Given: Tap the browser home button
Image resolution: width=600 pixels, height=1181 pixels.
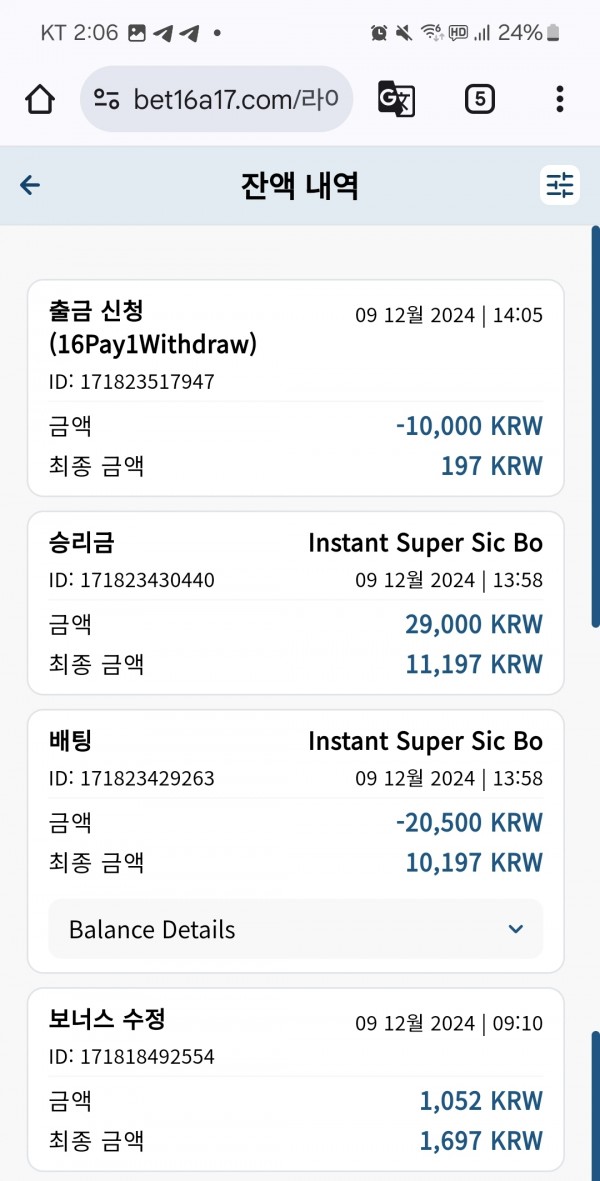Looking at the screenshot, I should pos(40,99).
